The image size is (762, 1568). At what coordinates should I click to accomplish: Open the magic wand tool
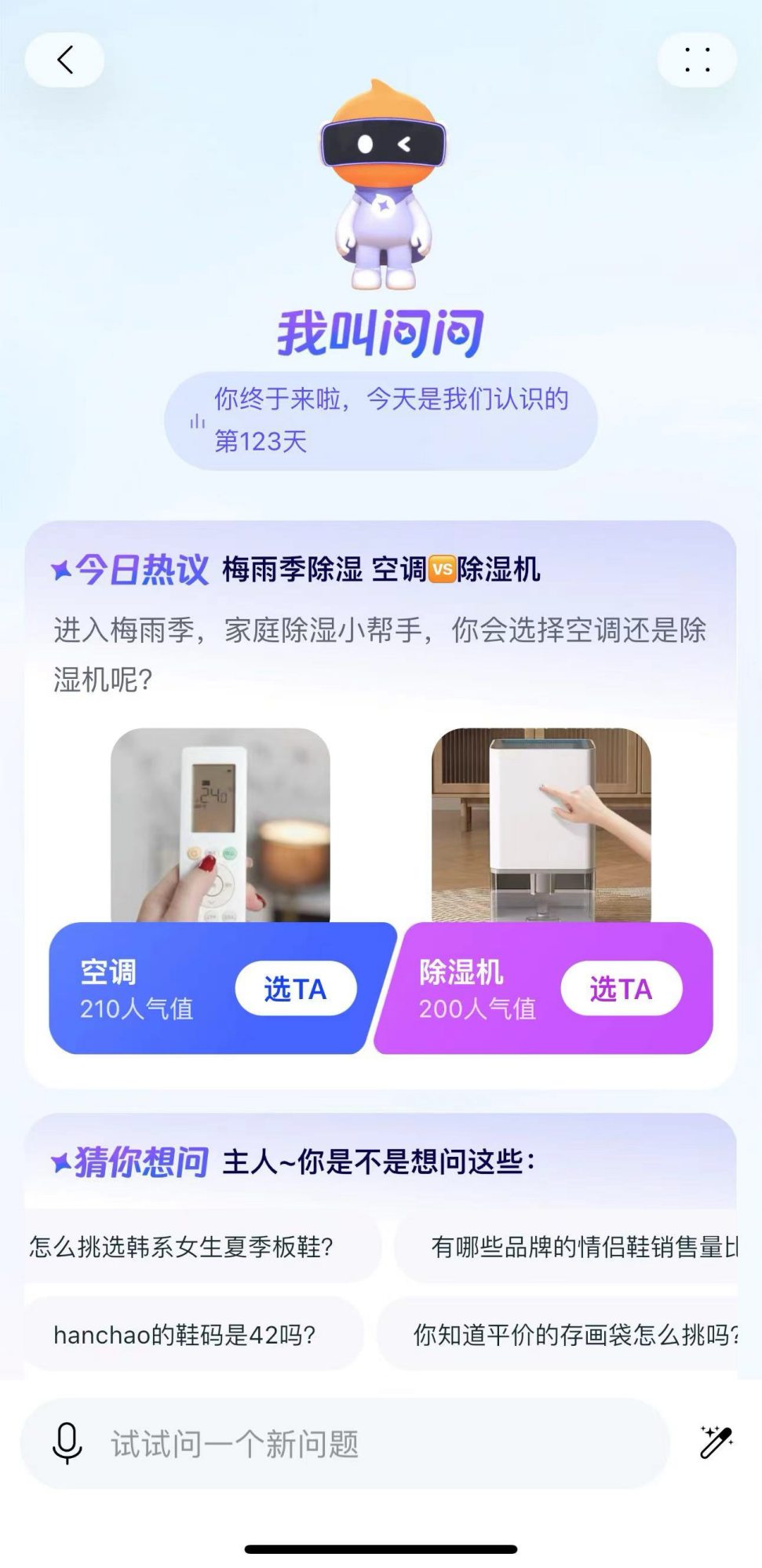[715, 1442]
